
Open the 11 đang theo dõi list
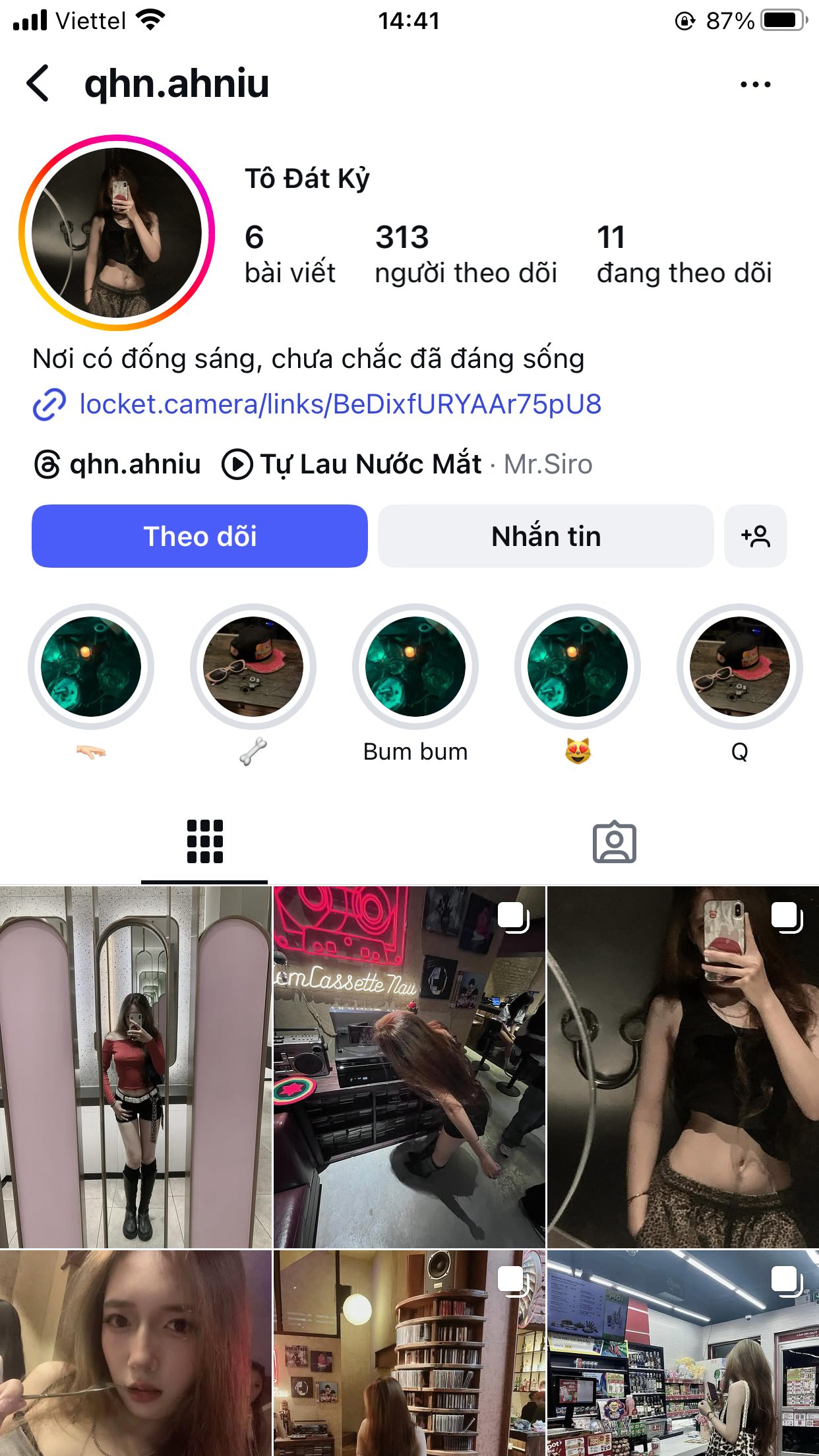pos(683,255)
